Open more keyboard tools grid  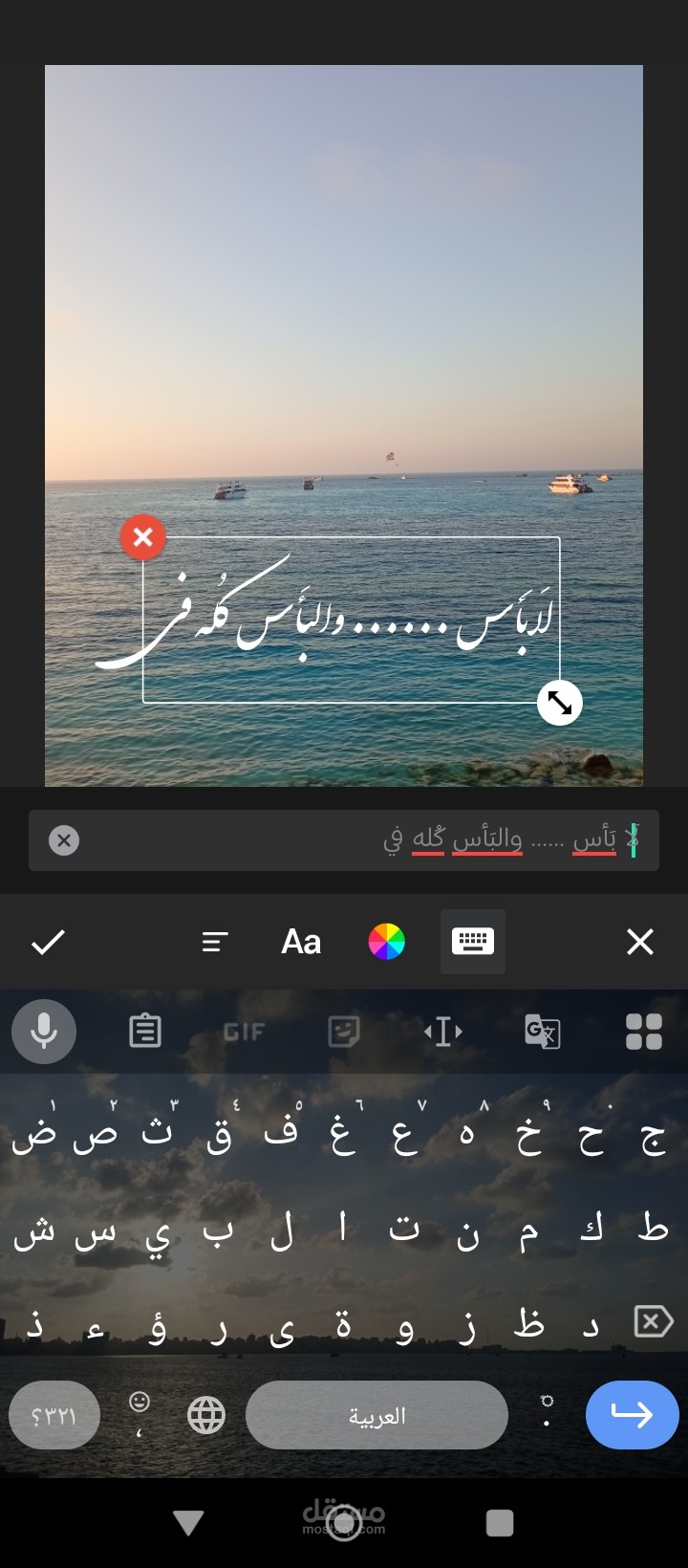tap(643, 1032)
